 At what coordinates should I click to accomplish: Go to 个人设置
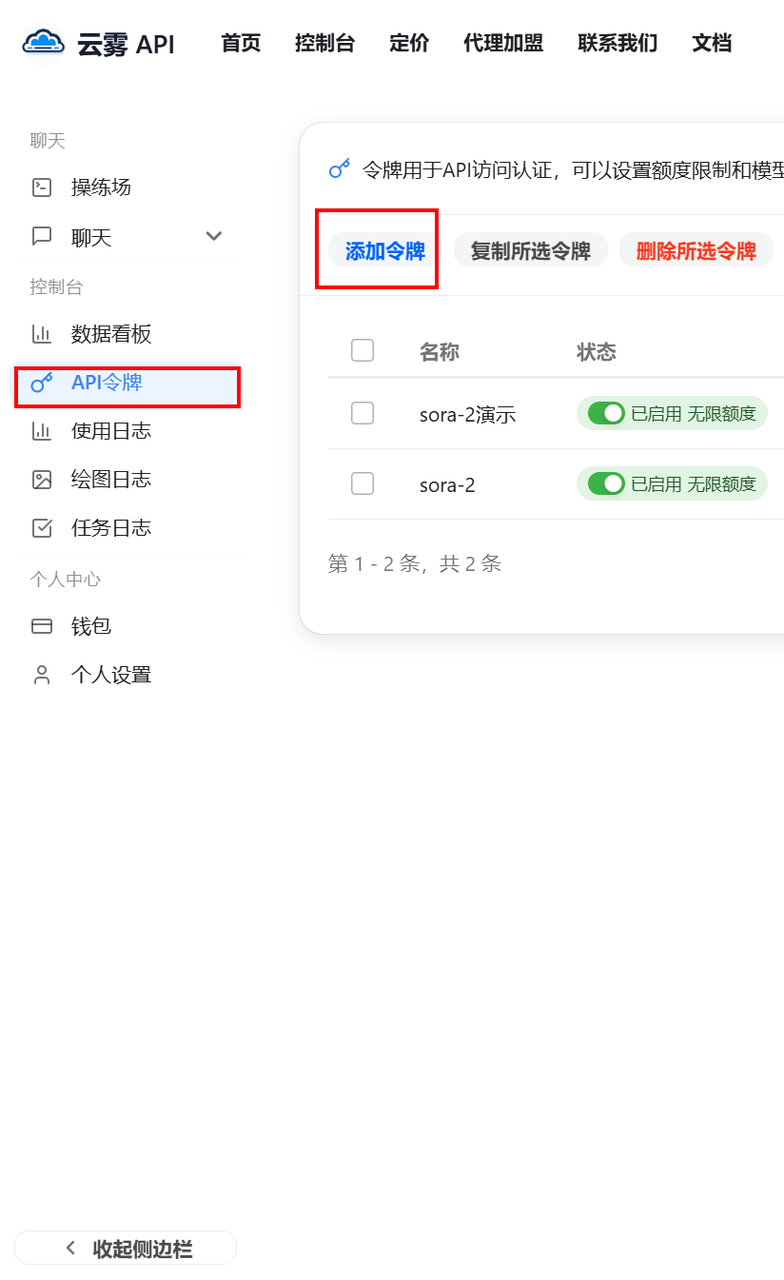(x=125, y=675)
